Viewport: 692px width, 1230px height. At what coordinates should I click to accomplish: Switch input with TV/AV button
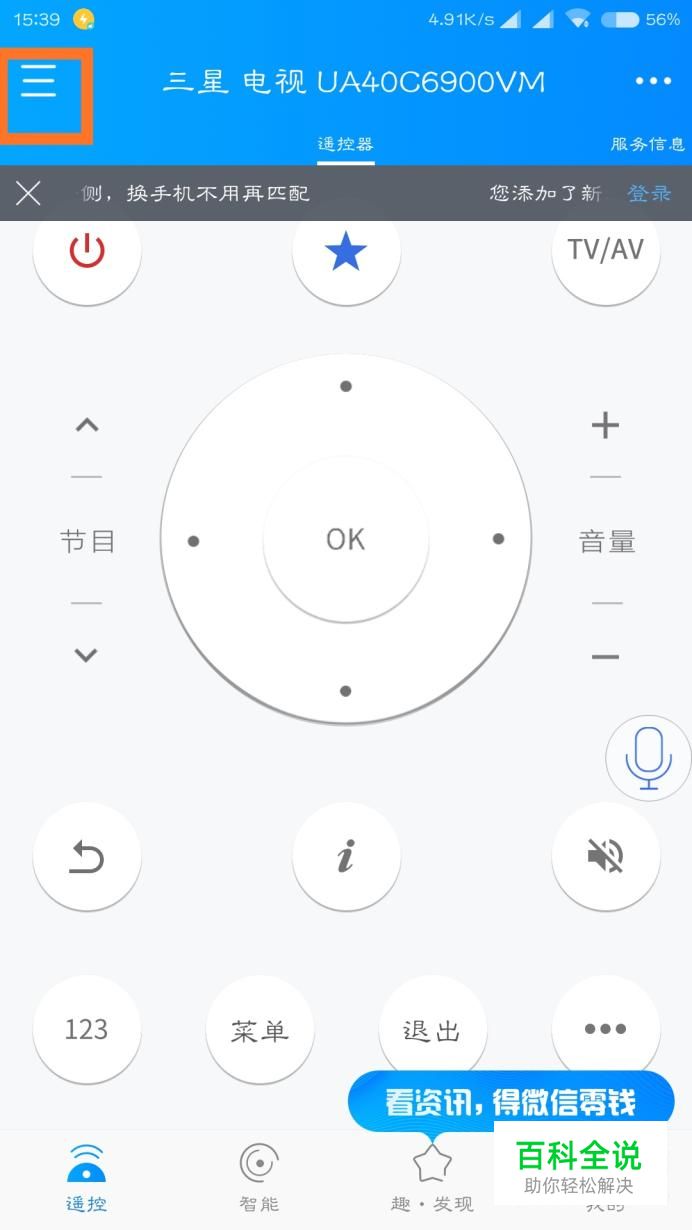pos(605,250)
